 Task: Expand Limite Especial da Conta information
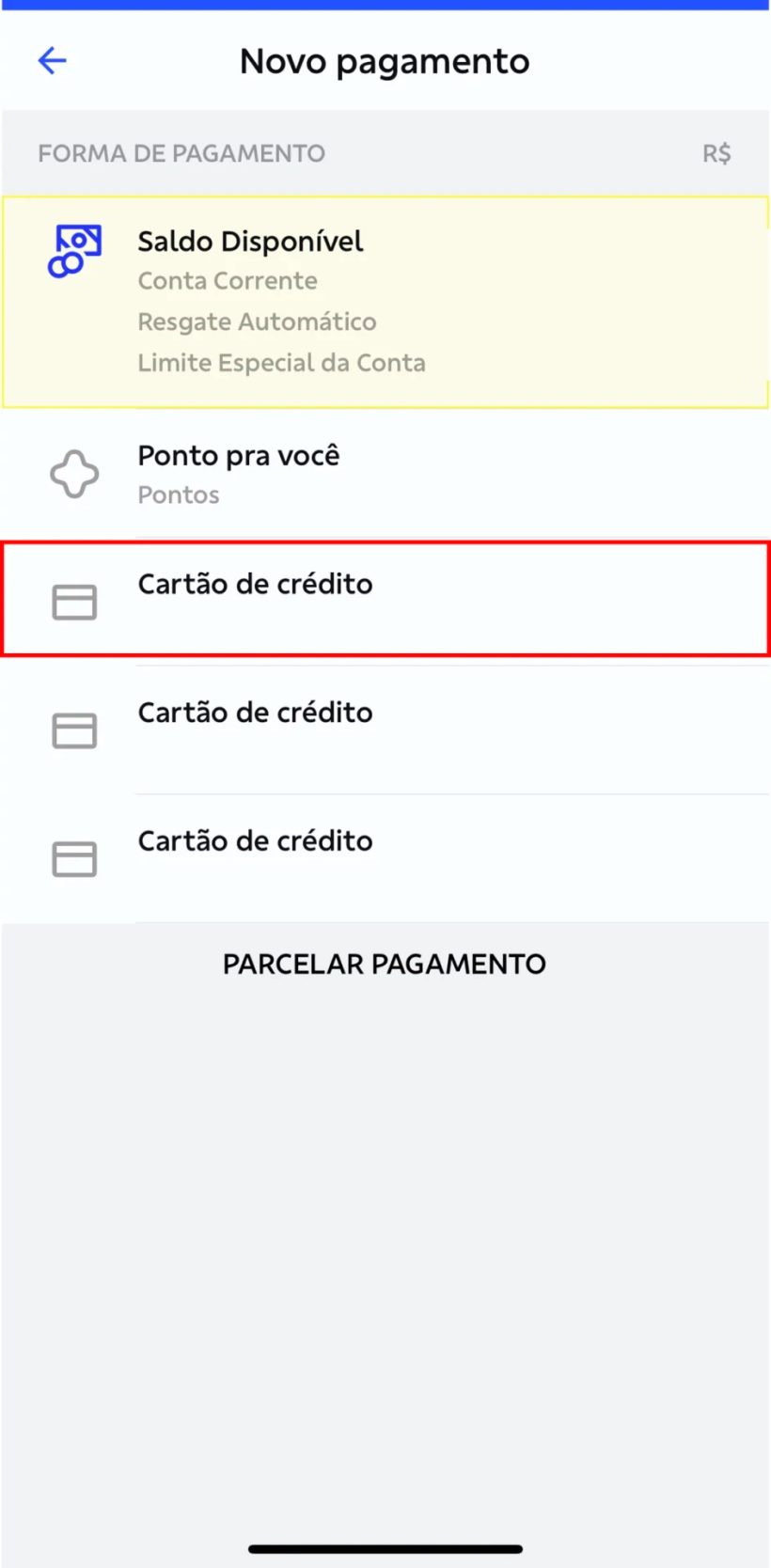(x=282, y=362)
